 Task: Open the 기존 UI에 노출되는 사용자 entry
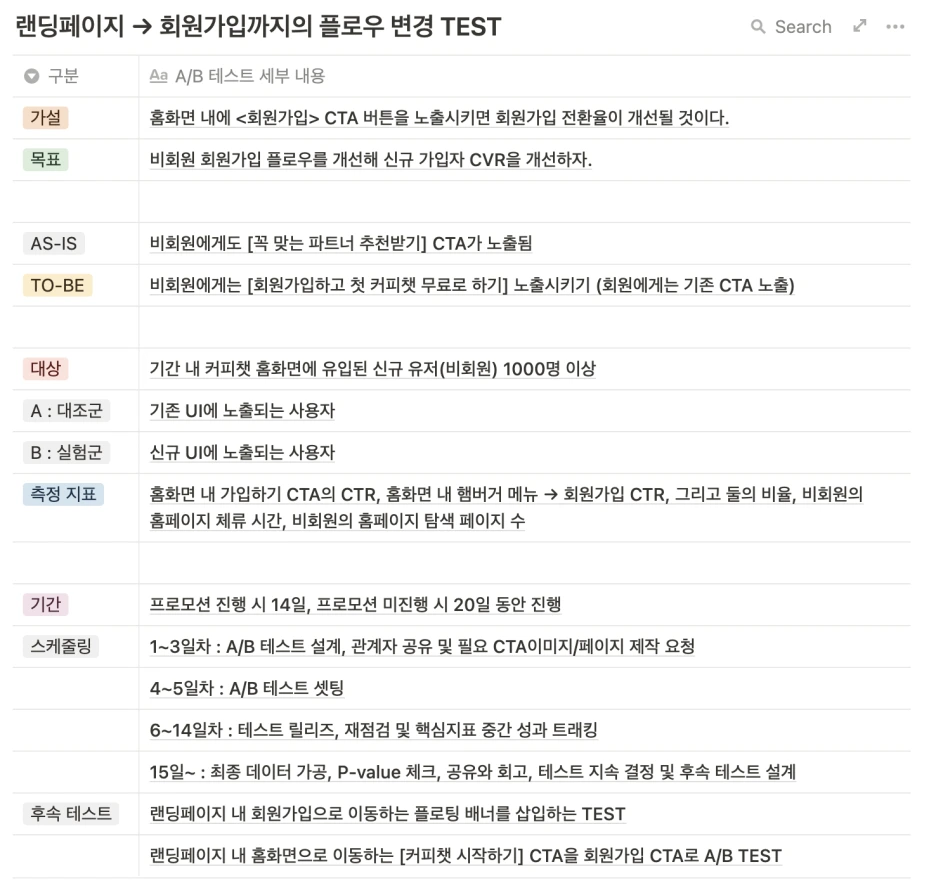(x=242, y=410)
